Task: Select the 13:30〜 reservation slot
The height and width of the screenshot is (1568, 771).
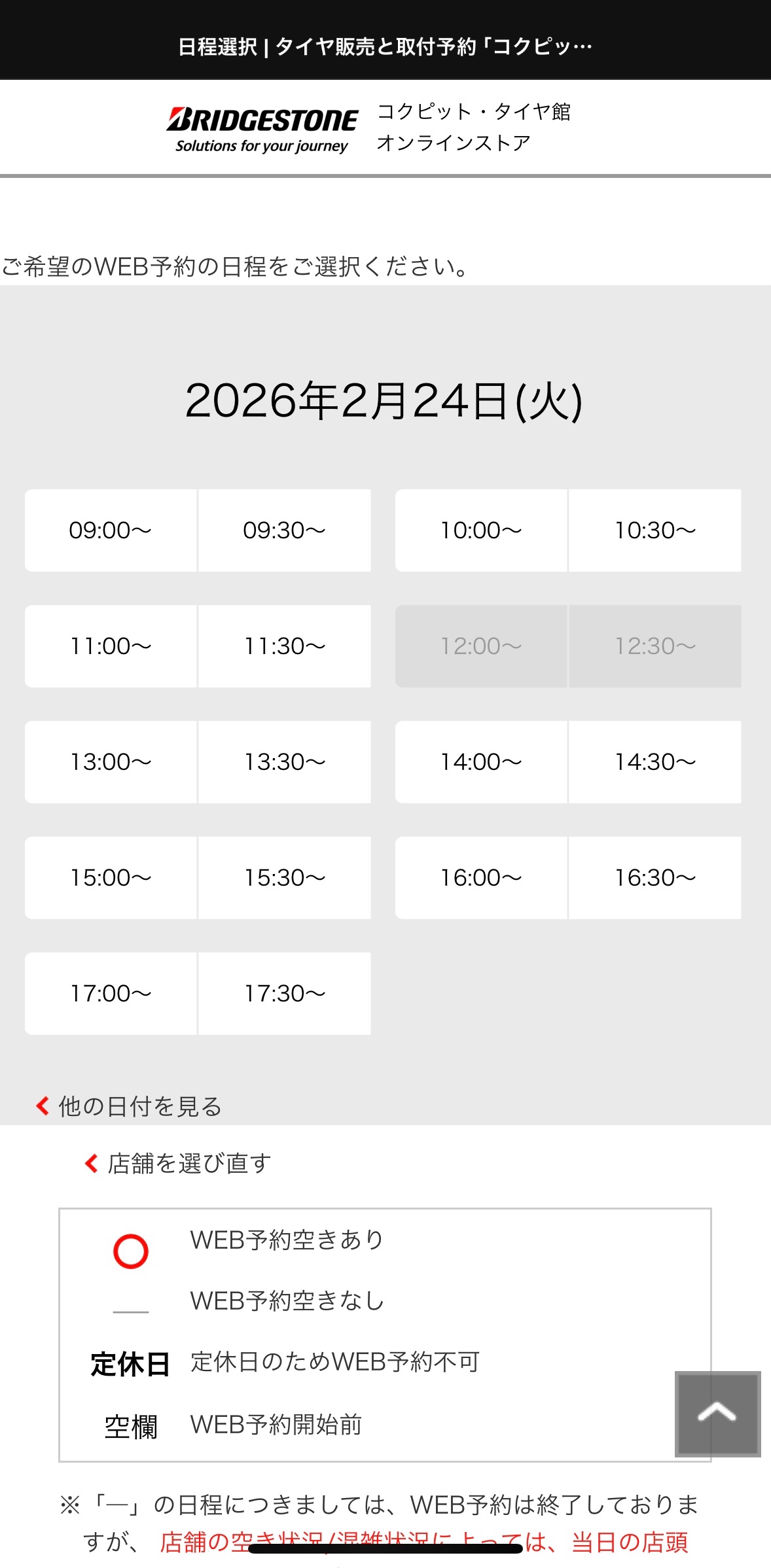Action: [x=284, y=762]
